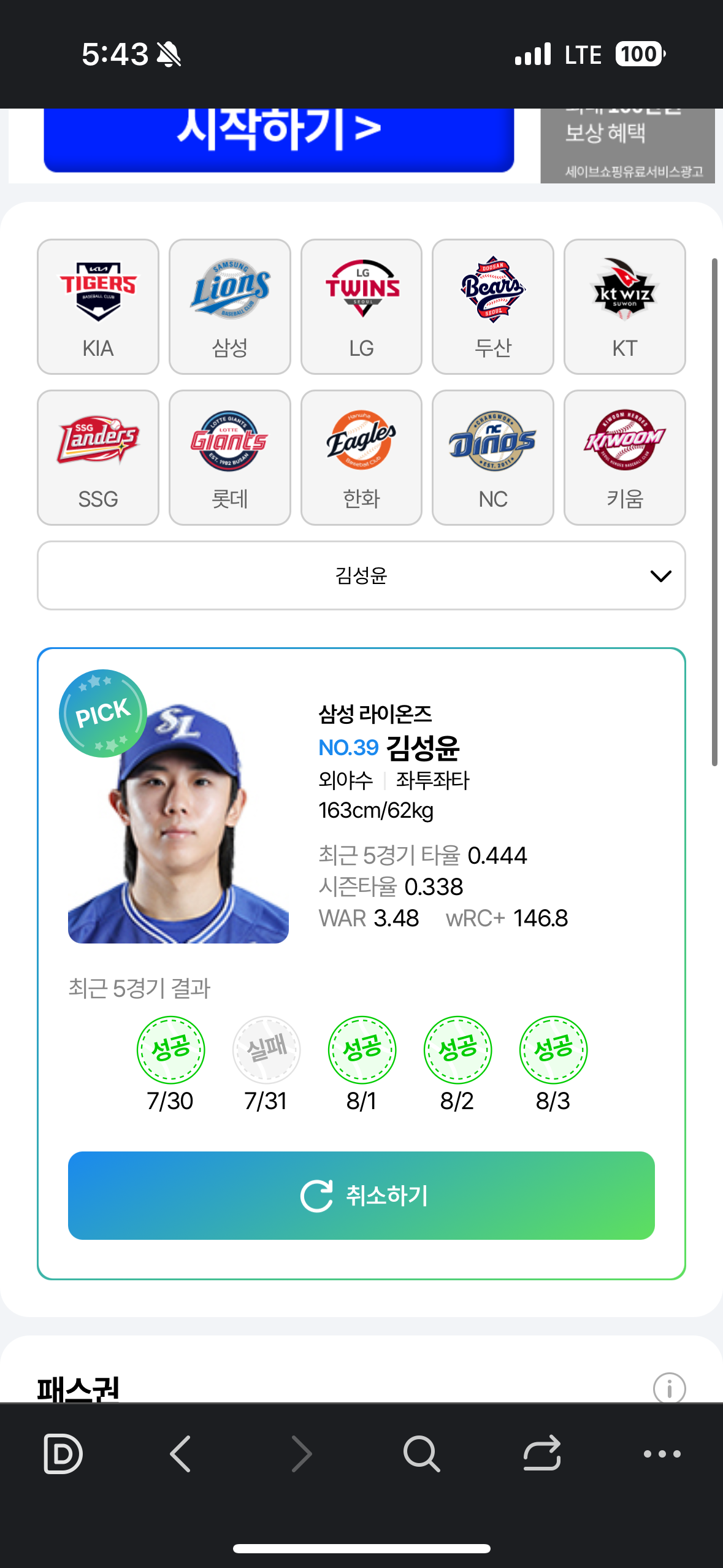Screen dimensions: 723x1568
Task: Expand the 김성윤 player dropdown
Action: pyautogui.click(x=361, y=575)
